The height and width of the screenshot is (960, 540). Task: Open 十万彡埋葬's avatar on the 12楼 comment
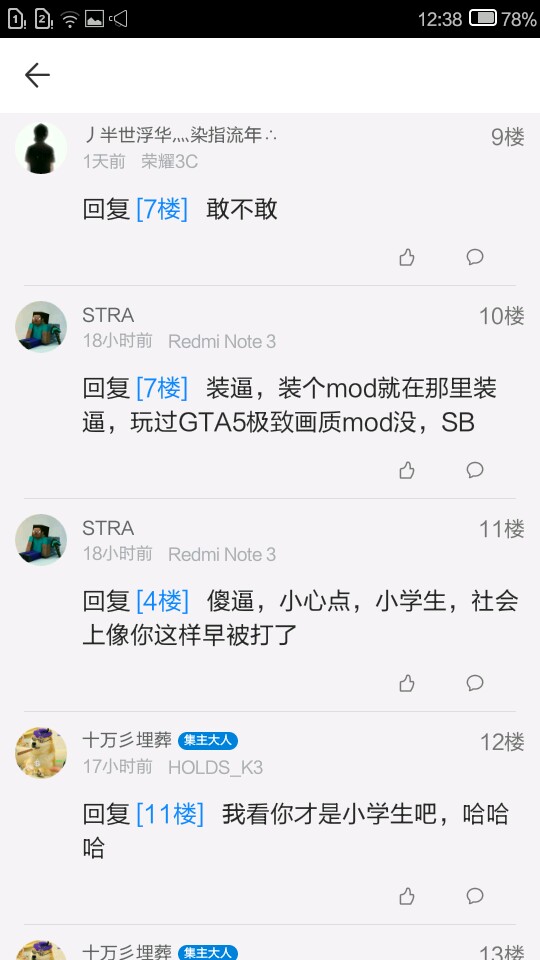41,753
